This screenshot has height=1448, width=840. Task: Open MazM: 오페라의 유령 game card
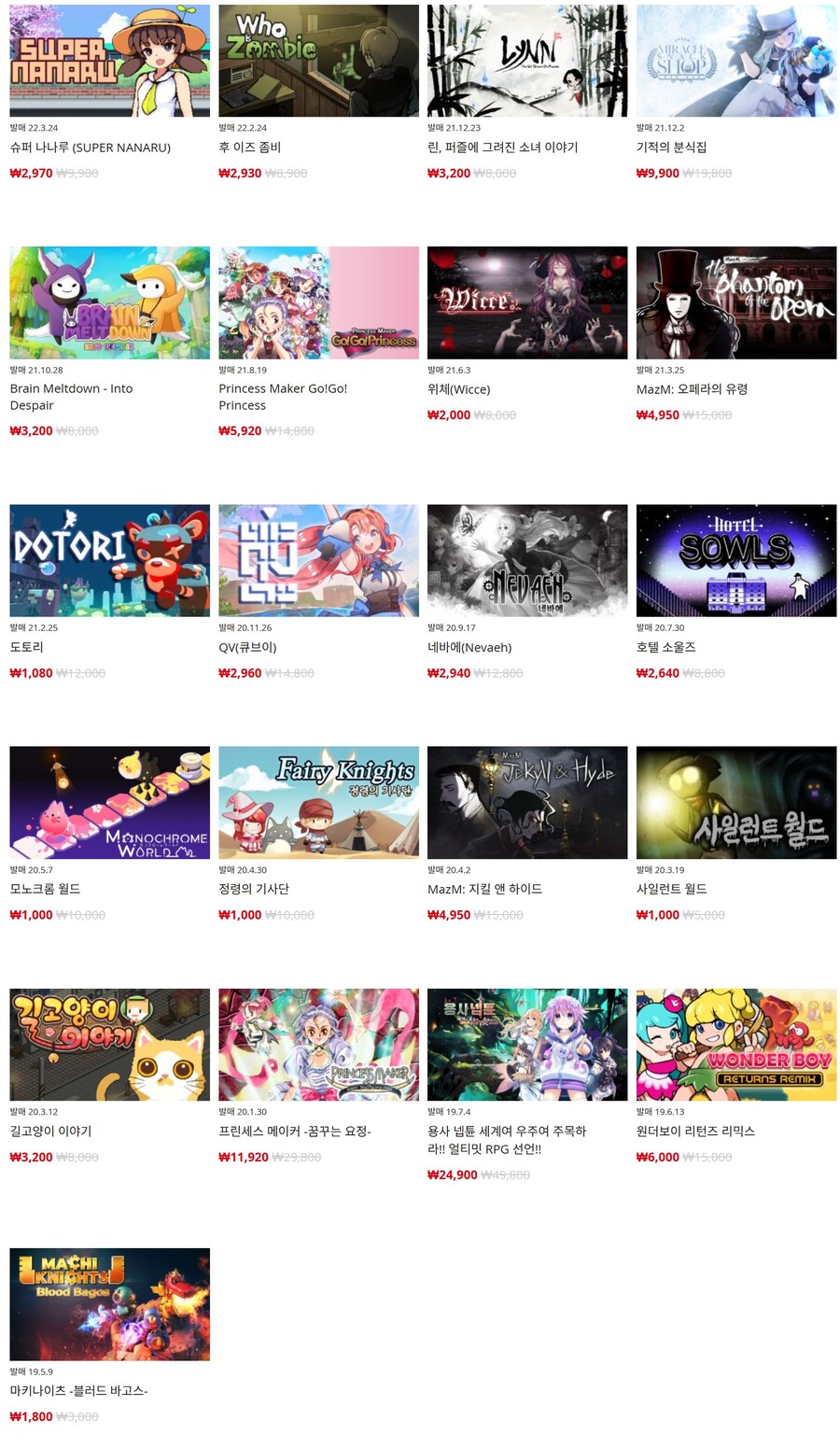pyautogui.click(x=736, y=302)
